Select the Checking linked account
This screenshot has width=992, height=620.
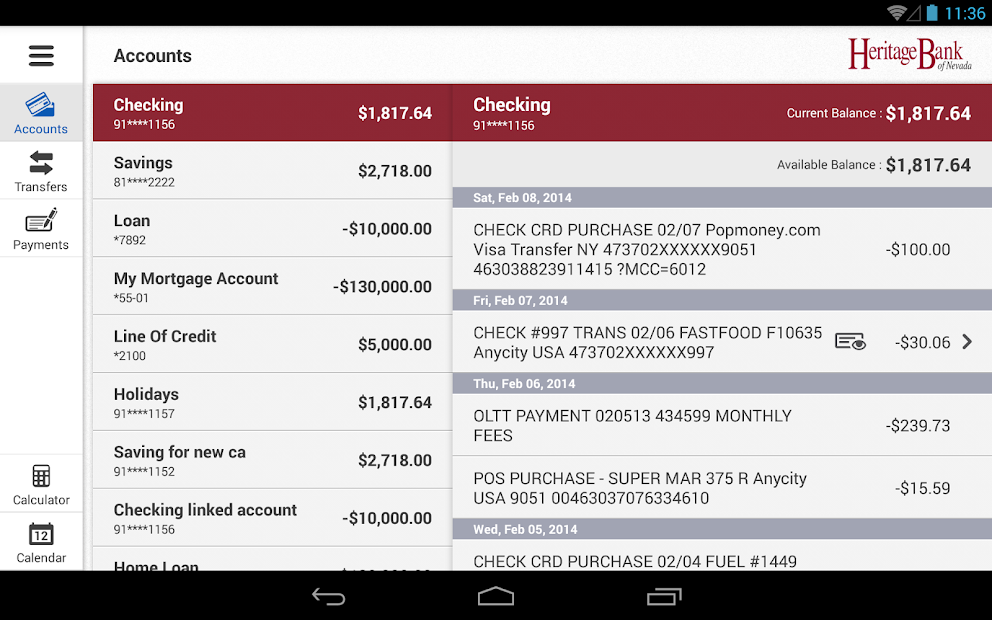(x=272, y=518)
